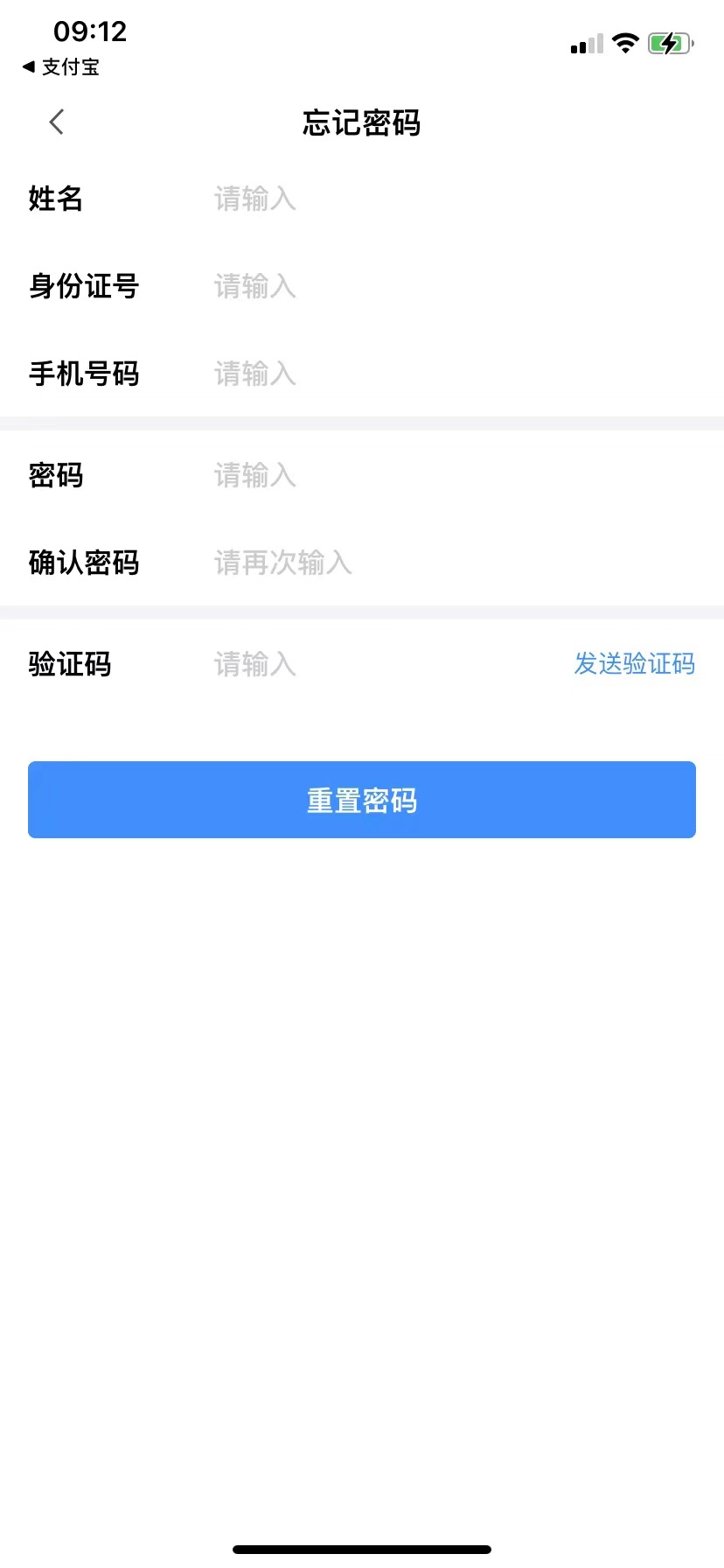Select the 手机号码 input field
This screenshot has height=1568, width=724.
(437, 374)
